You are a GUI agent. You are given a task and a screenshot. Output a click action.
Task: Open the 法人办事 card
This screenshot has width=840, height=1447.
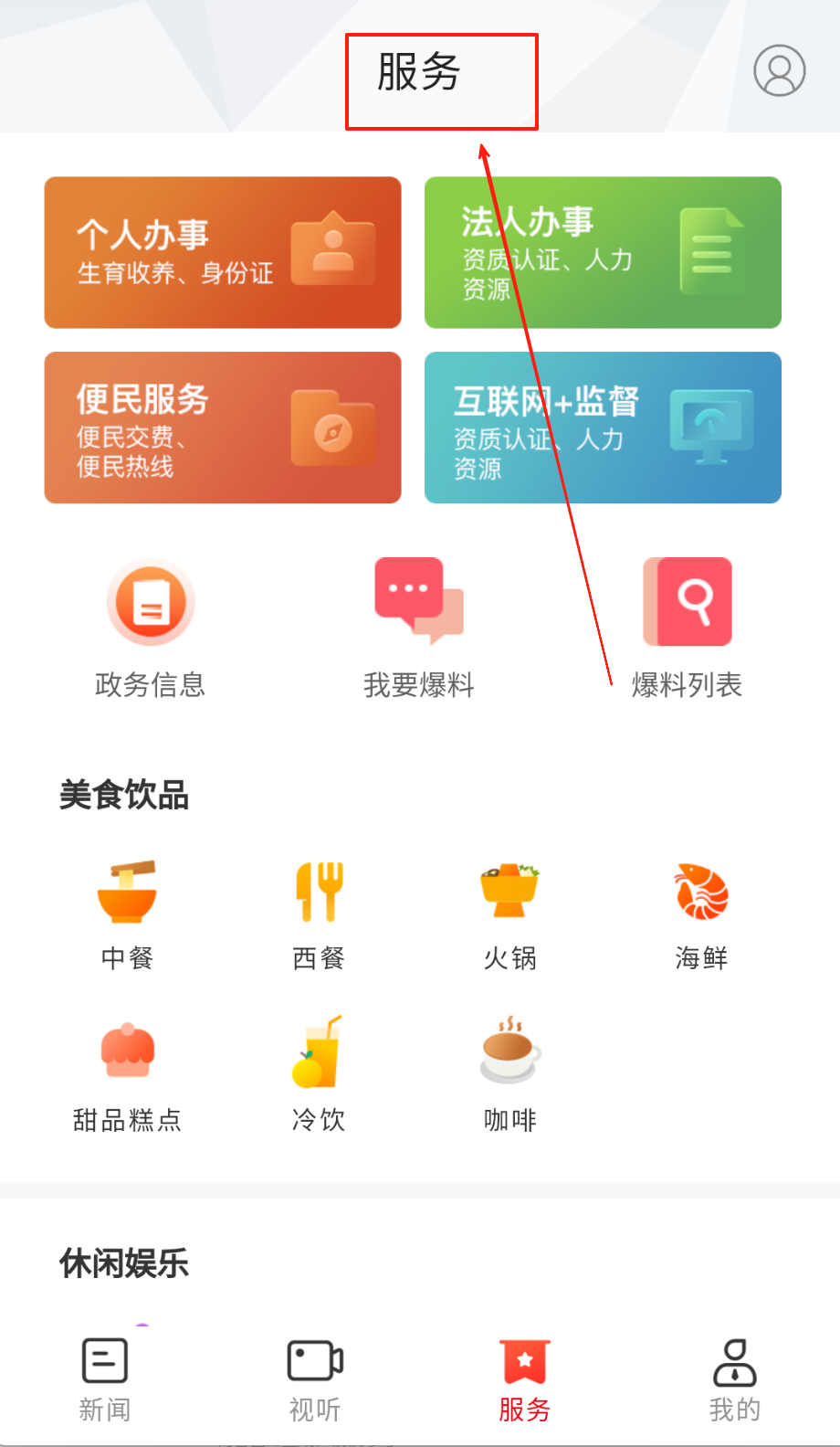tap(603, 252)
